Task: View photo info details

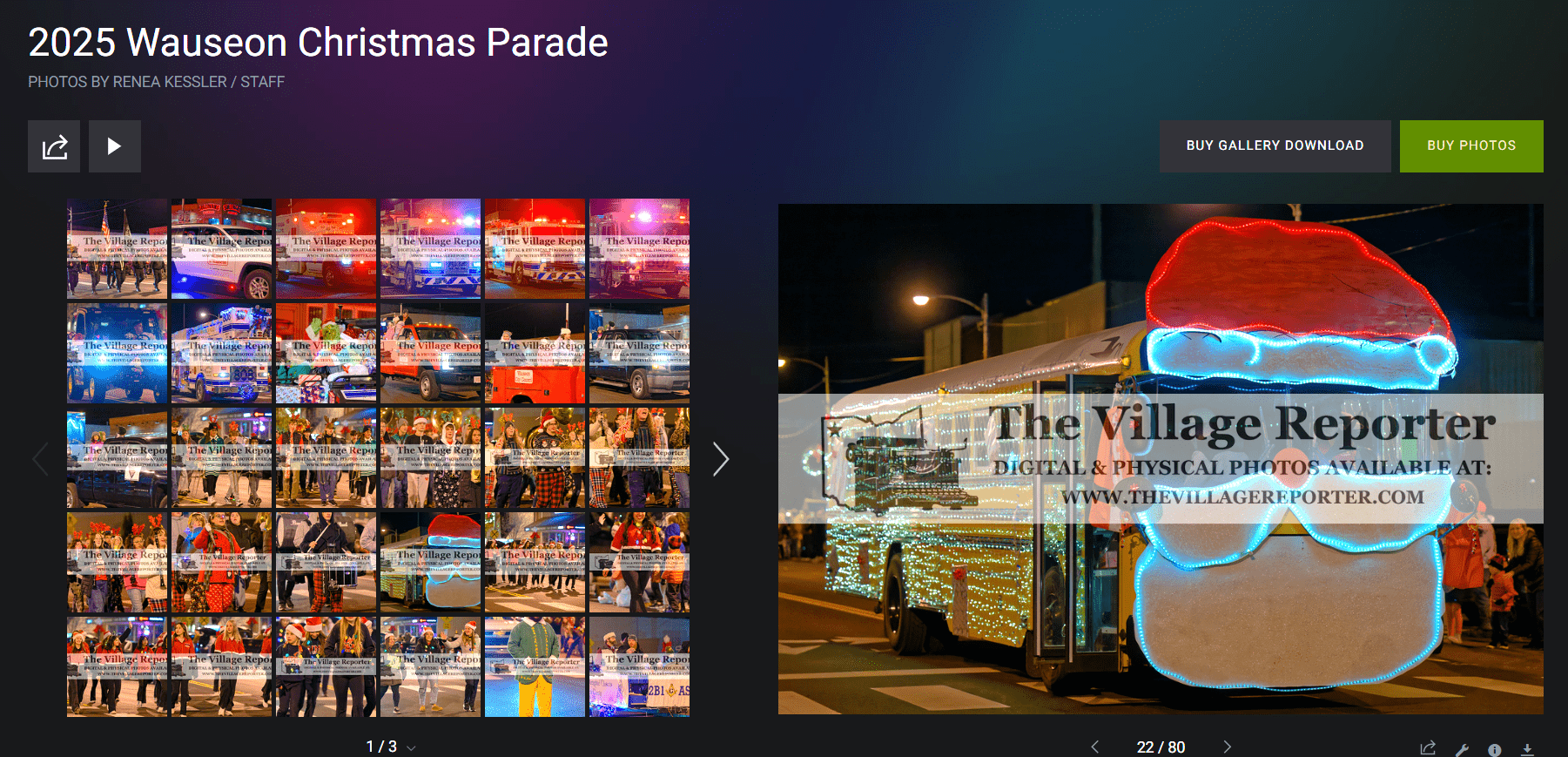Action: click(x=1494, y=749)
